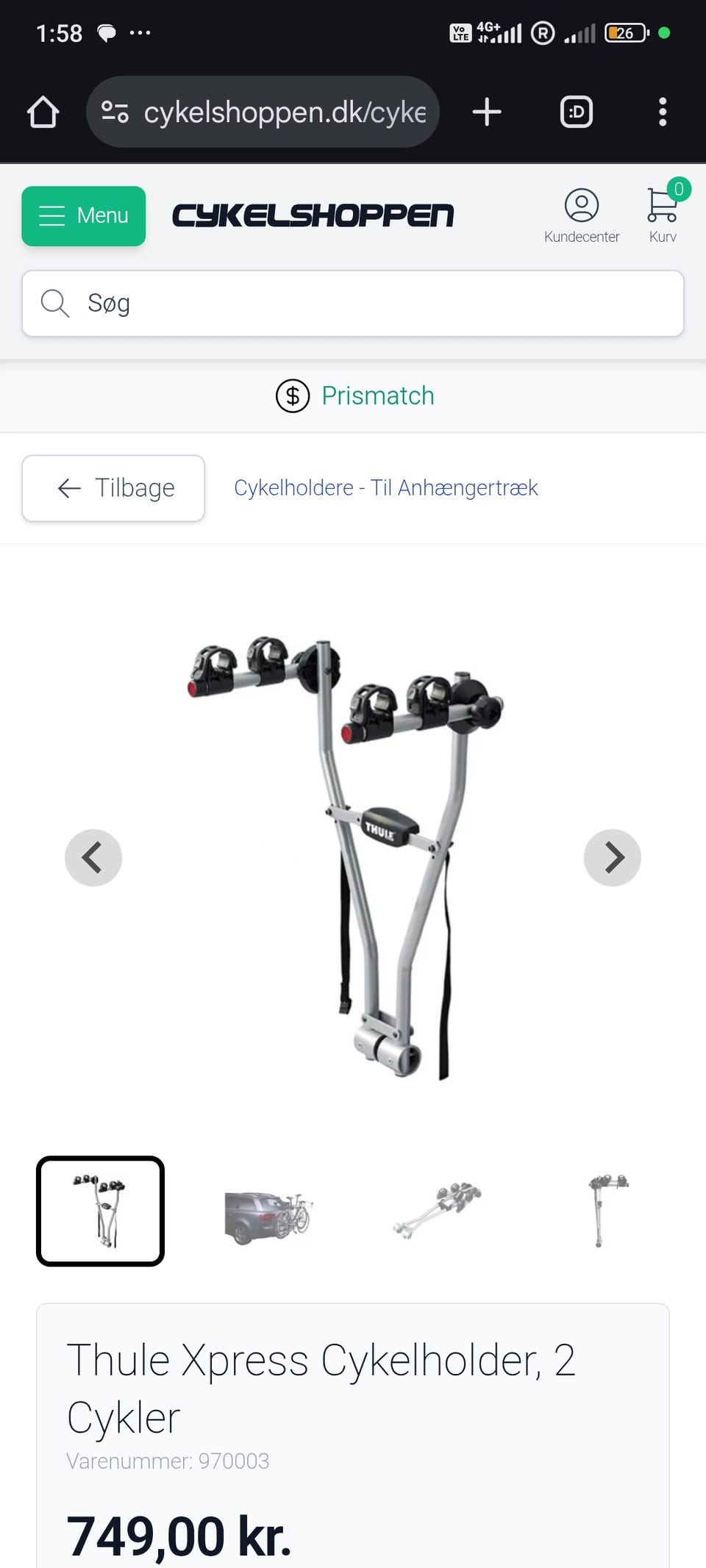Click the search magnifier icon
This screenshot has height=1568, width=706.
pos(54,303)
